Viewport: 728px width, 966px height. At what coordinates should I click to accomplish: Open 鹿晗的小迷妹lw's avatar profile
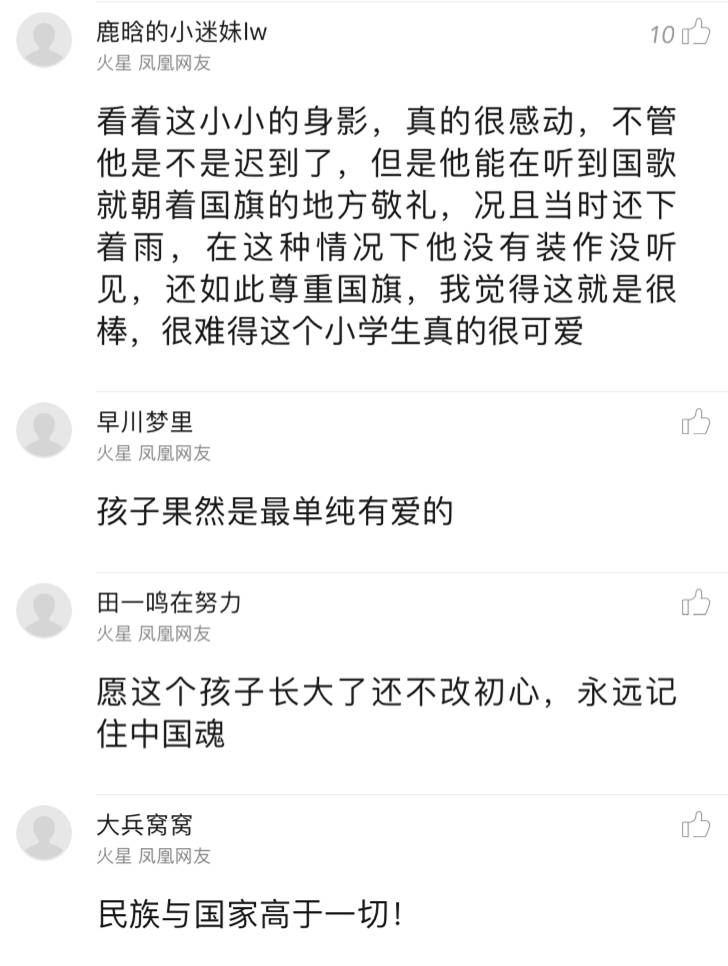(44, 40)
